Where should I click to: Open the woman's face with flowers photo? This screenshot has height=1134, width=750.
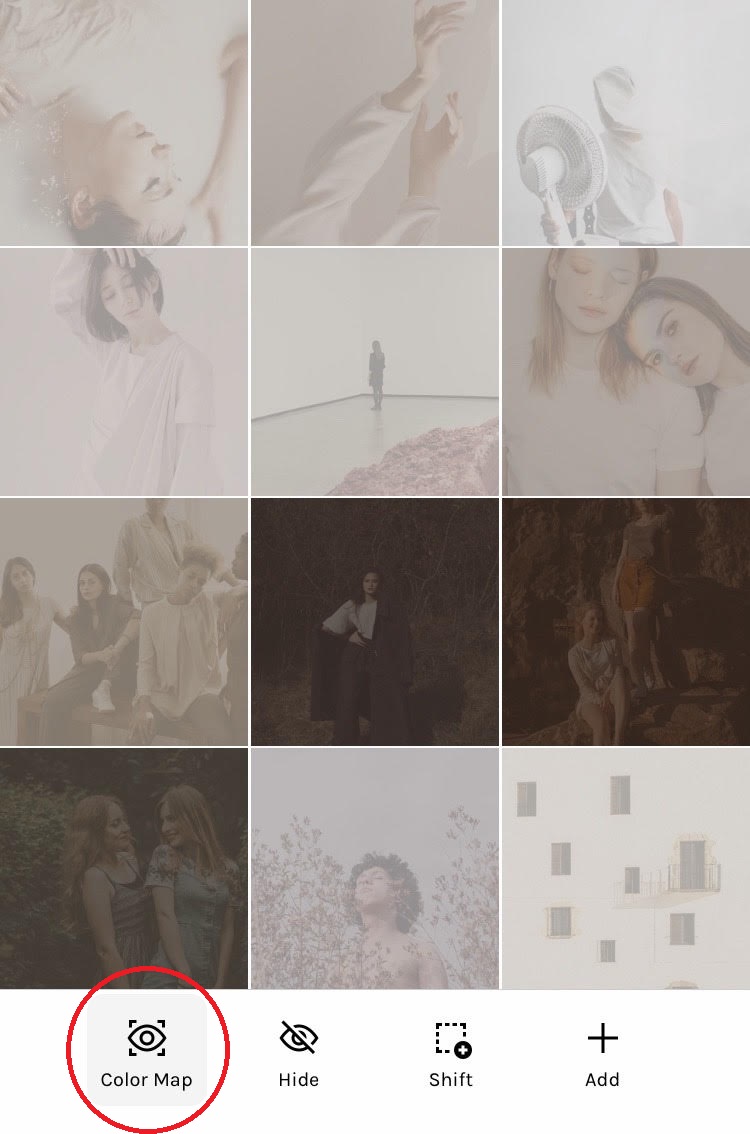(123, 122)
